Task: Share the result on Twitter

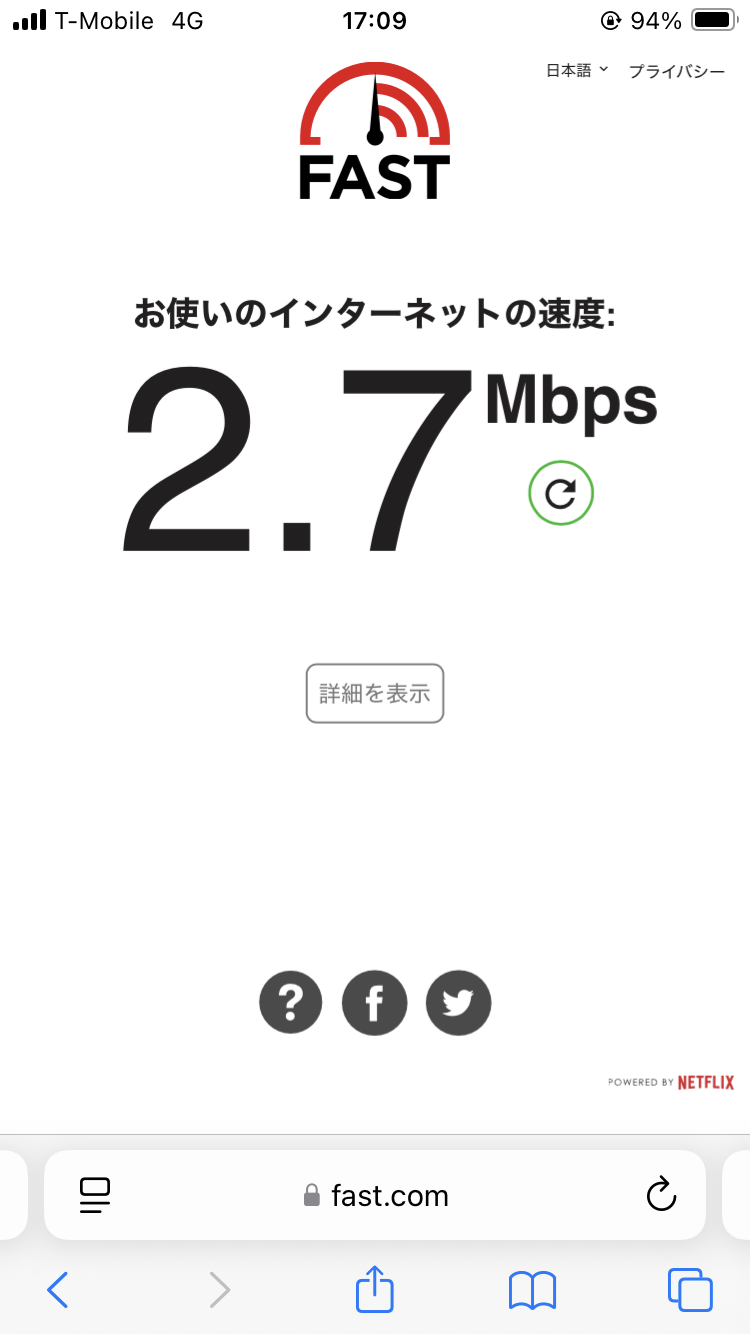Action: point(458,1002)
